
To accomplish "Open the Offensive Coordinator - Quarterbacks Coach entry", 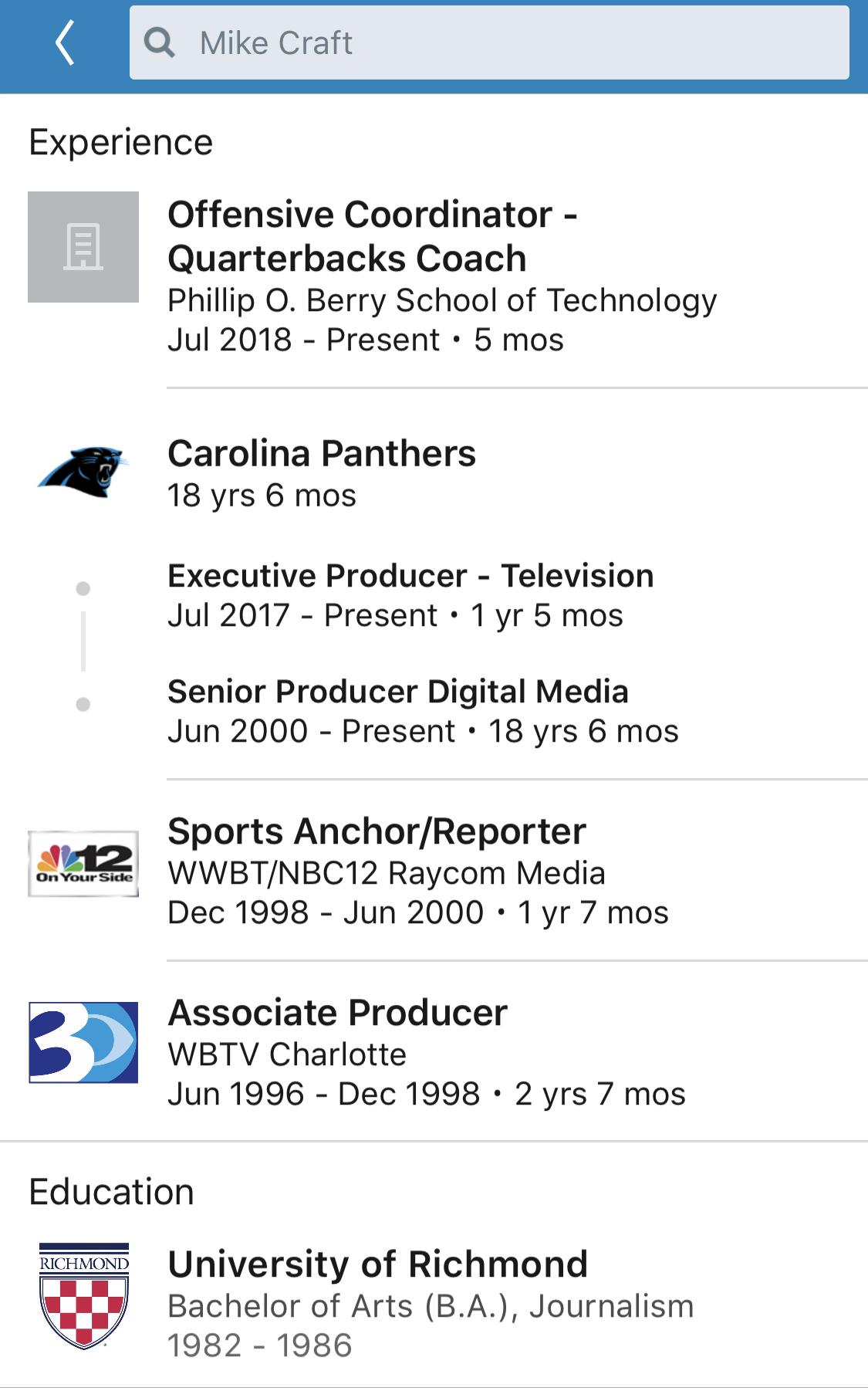I will click(x=434, y=276).
